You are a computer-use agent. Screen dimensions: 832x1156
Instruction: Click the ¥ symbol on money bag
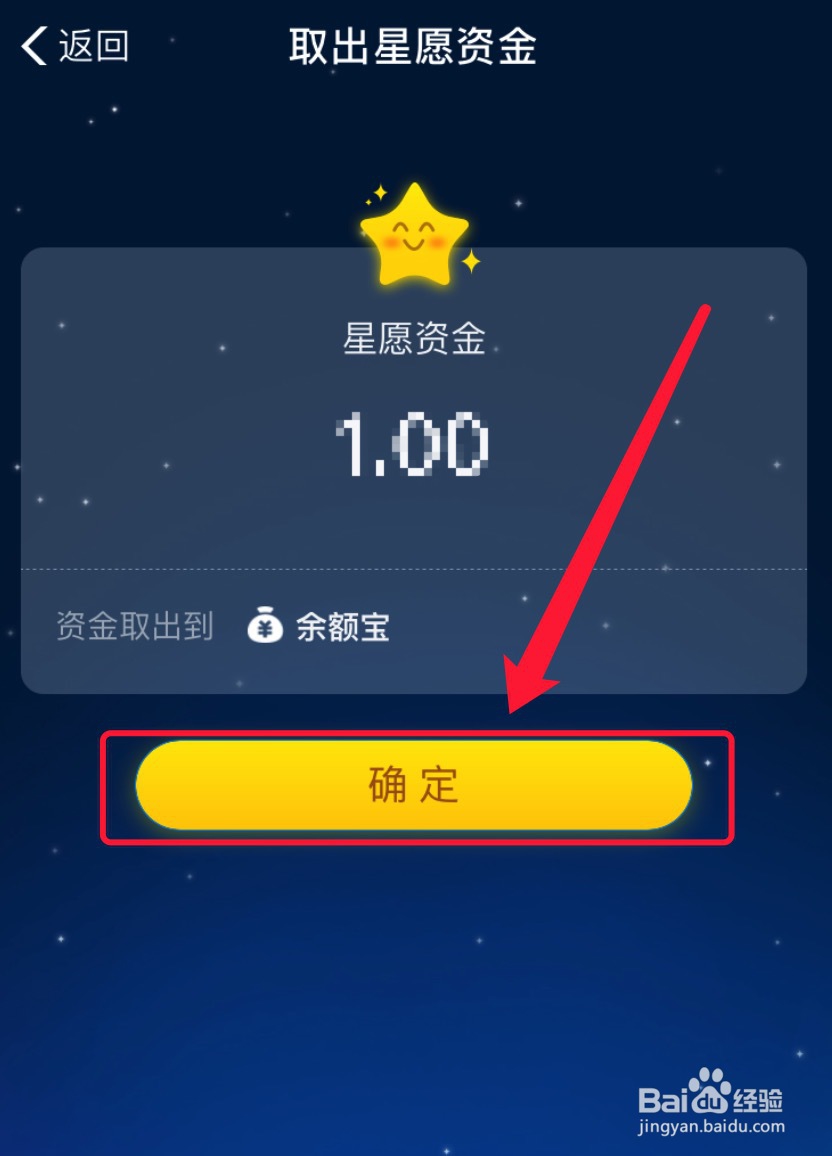[265, 630]
